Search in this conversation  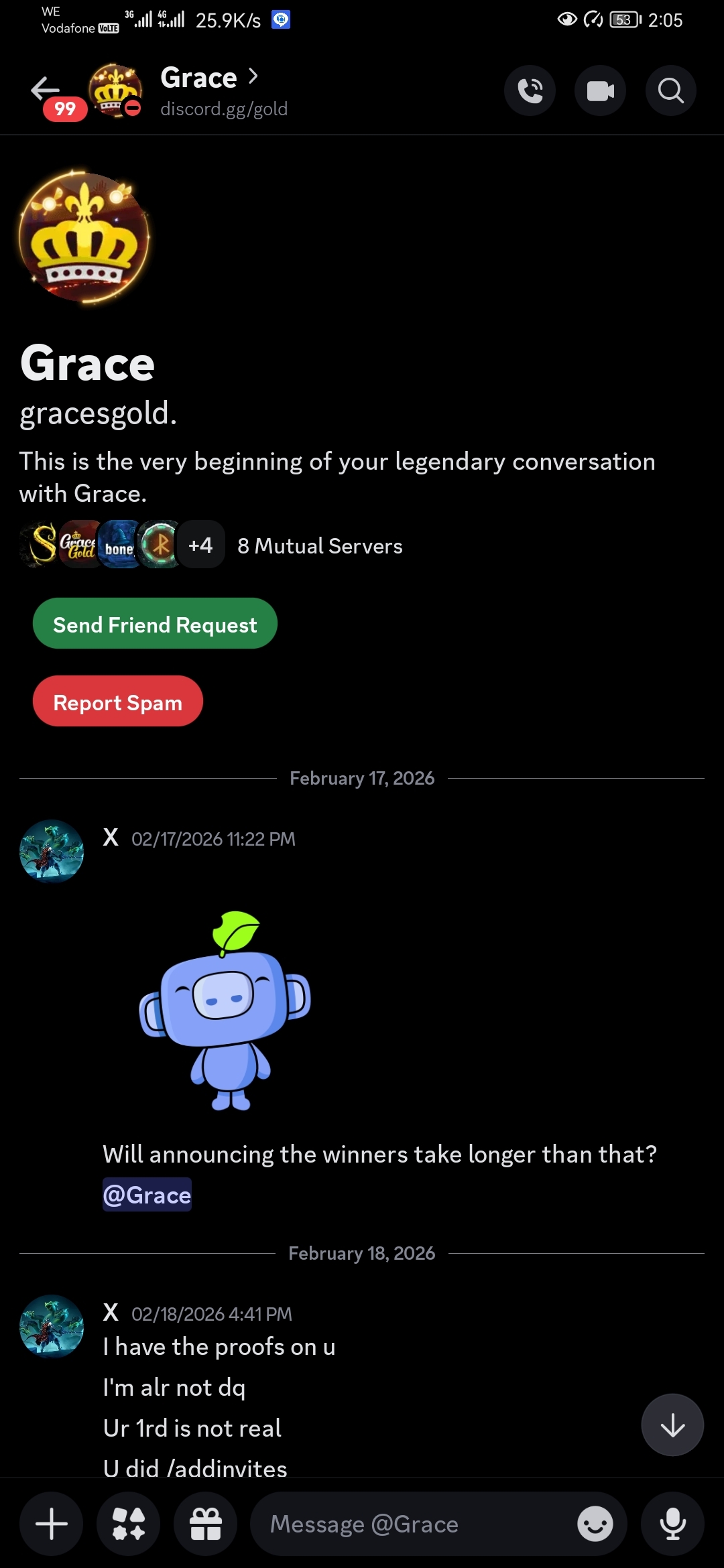pos(670,90)
